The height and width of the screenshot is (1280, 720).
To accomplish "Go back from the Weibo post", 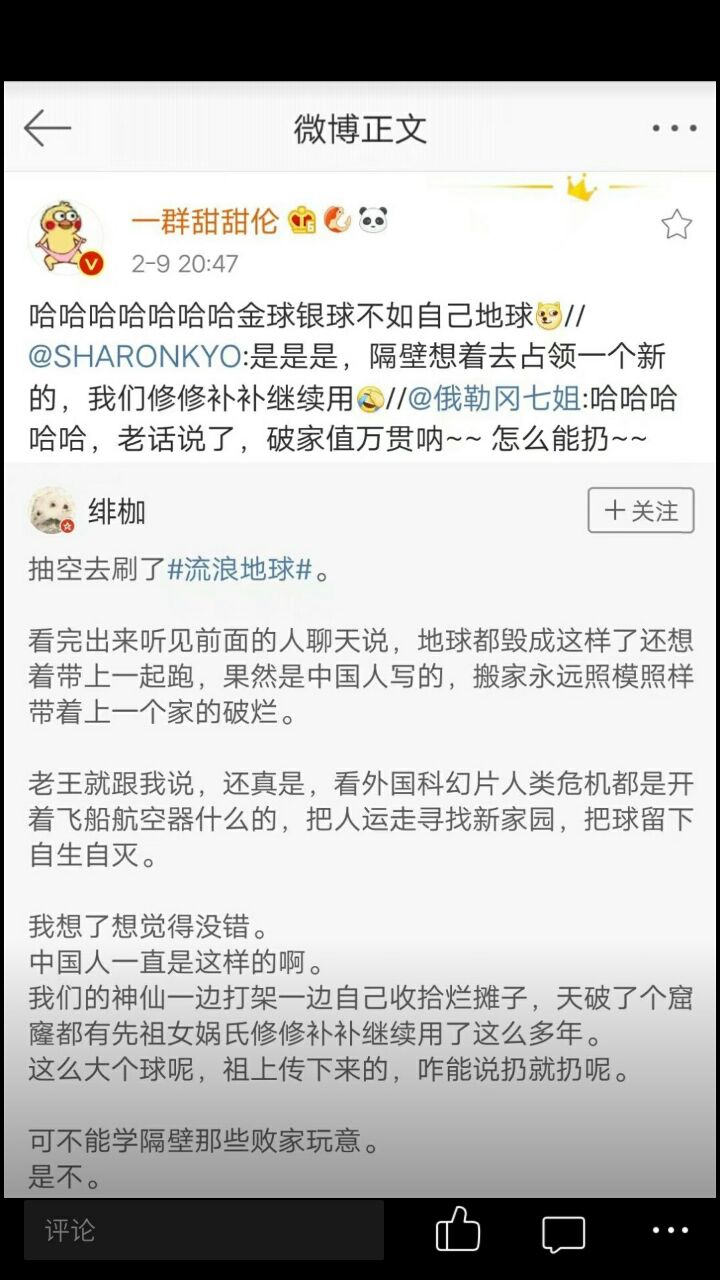I will tap(47, 129).
